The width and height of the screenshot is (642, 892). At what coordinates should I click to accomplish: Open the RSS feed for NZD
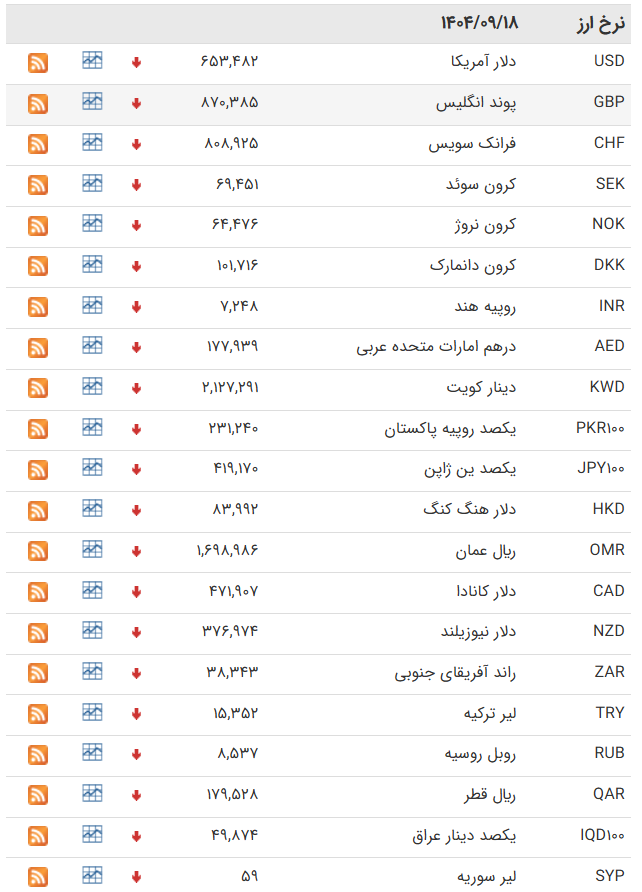tap(38, 632)
